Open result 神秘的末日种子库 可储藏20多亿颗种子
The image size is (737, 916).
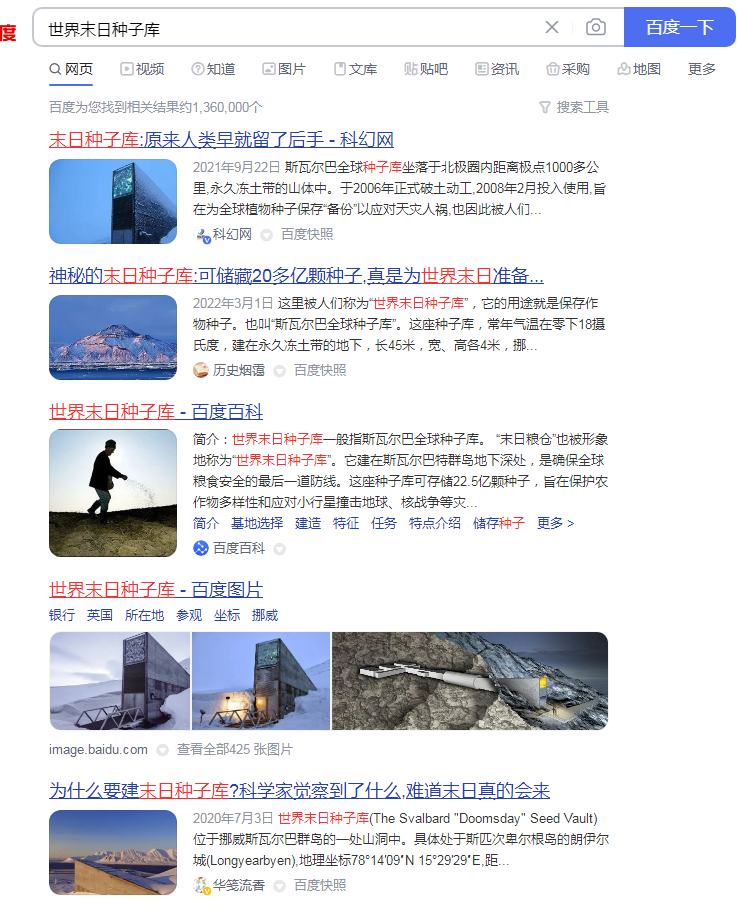(x=296, y=276)
